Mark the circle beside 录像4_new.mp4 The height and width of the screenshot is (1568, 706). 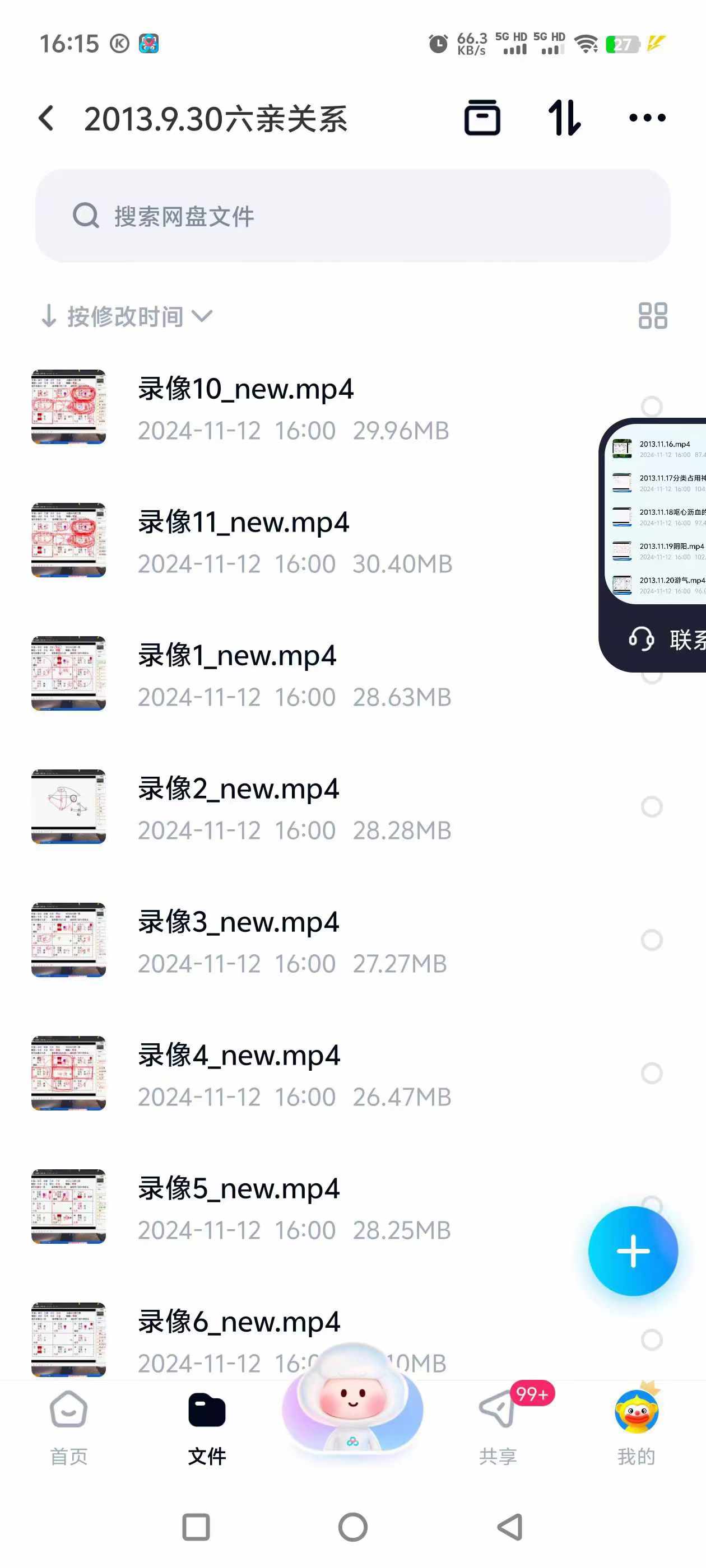coord(651,1073)
